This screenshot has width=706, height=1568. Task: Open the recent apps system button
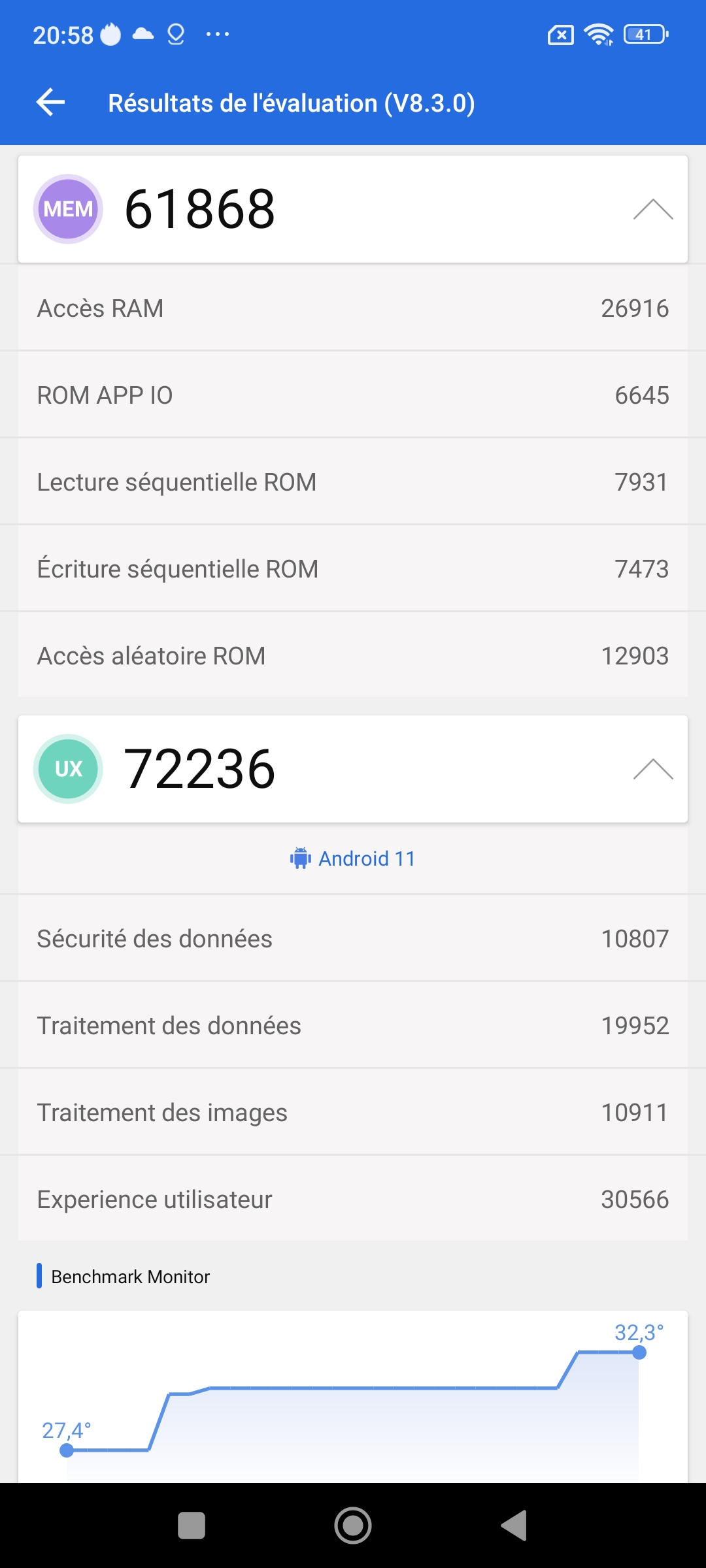pyautogui.click(x=192, y=1526)
